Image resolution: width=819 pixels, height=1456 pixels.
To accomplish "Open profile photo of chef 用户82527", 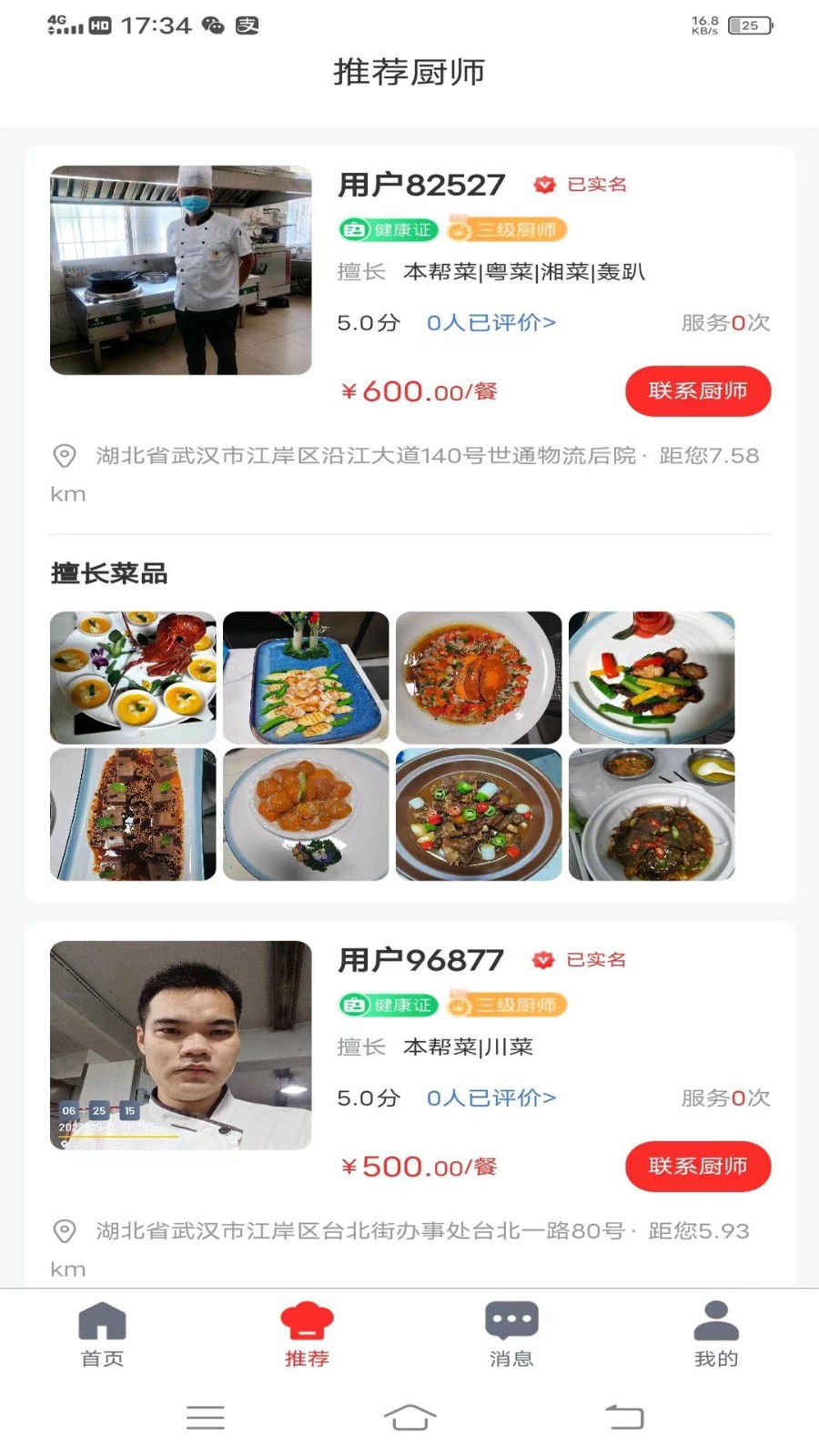I will click(x=180, y=270).
